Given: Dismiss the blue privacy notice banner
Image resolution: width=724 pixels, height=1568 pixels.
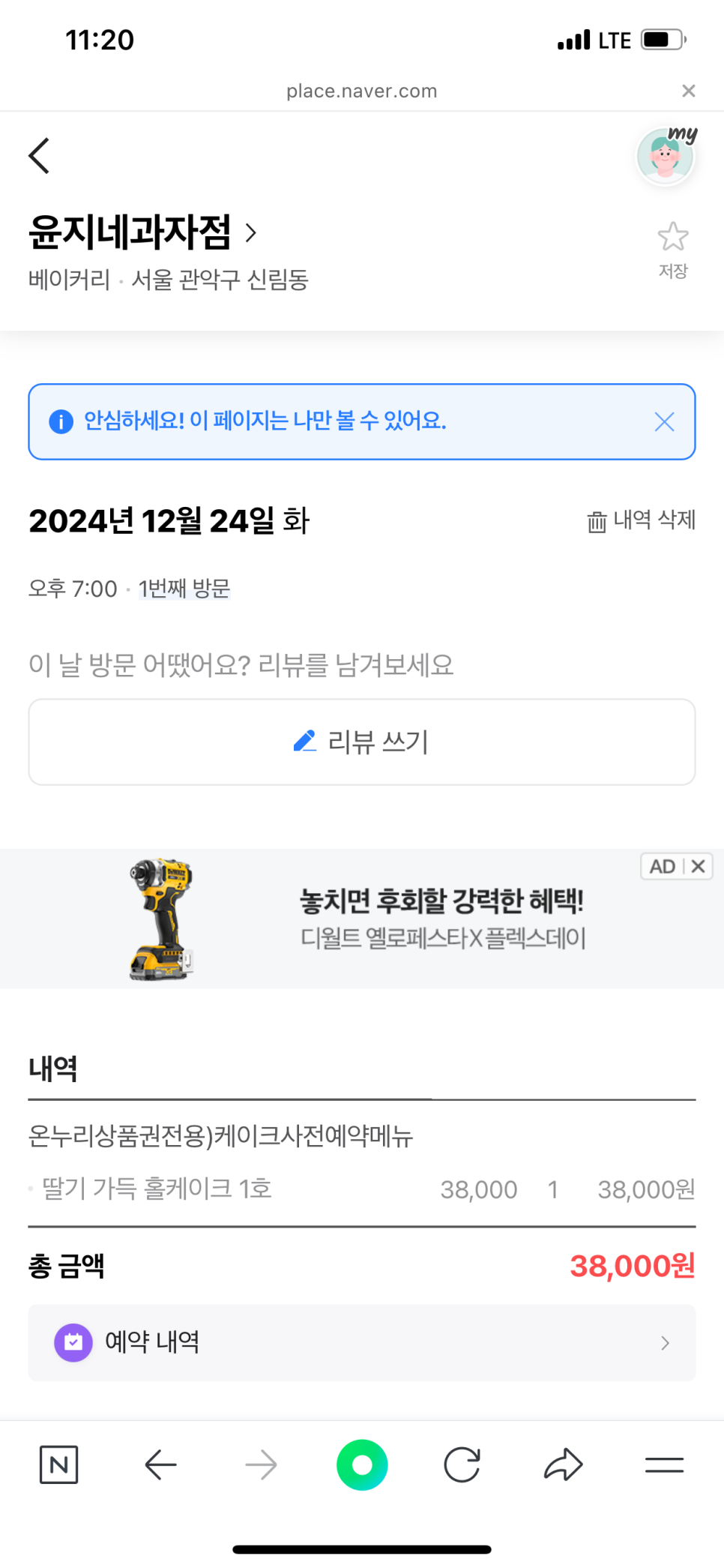Looking at the screenshot, I should point(664,421).
